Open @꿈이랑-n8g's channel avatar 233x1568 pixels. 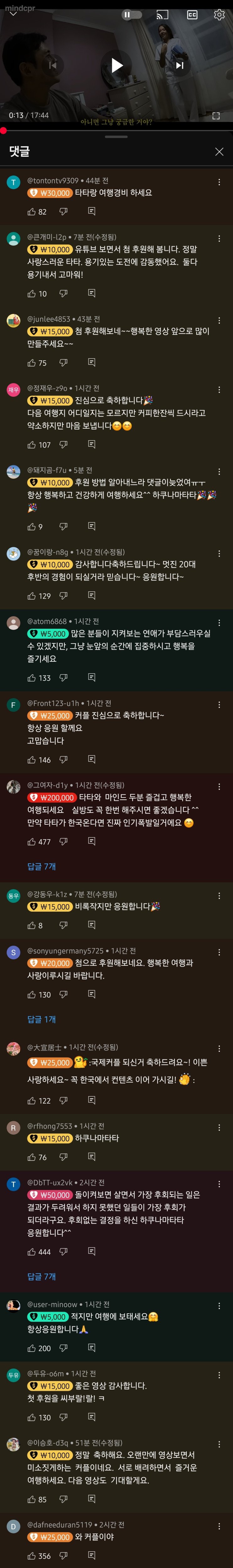tap(14, 554)
